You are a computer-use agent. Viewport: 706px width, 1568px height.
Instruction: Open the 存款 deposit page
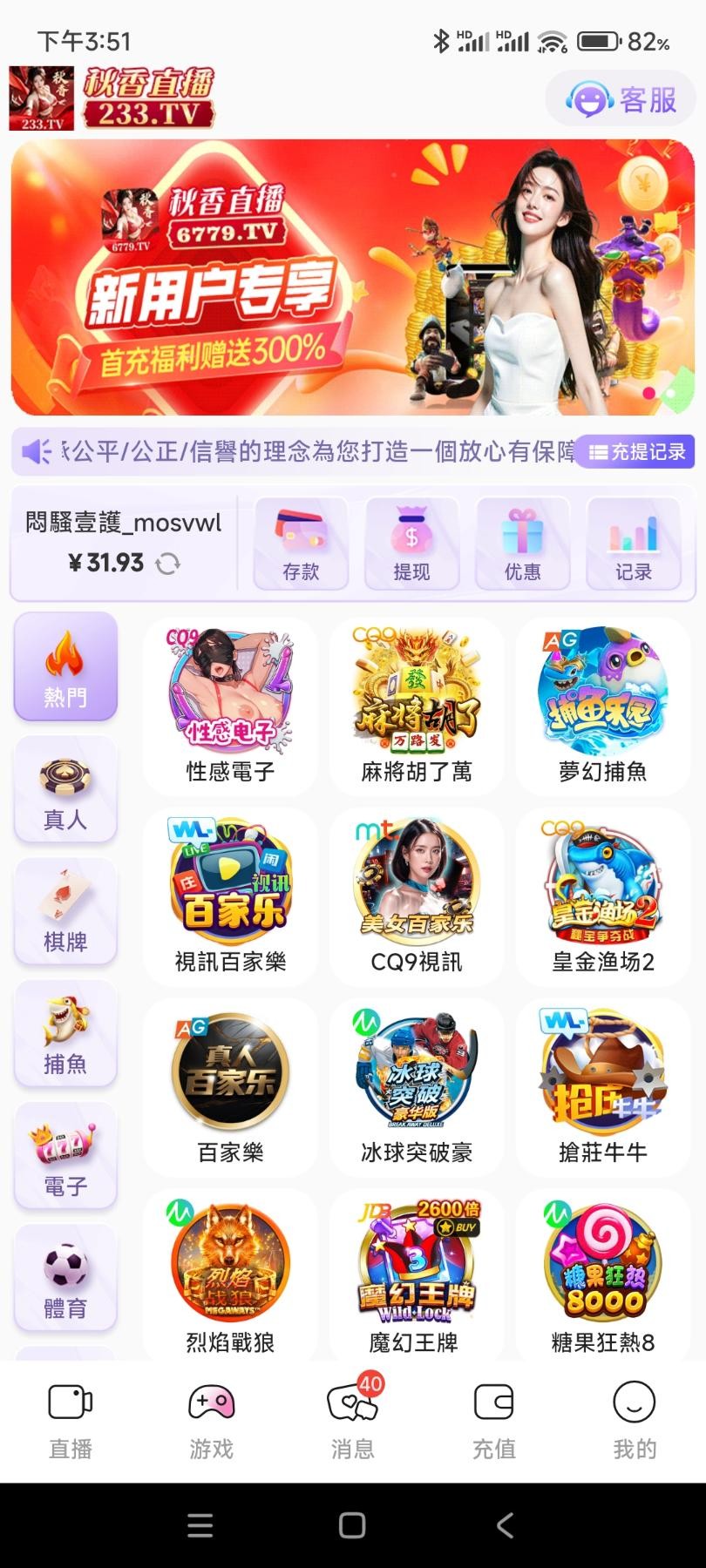(301, 544)
